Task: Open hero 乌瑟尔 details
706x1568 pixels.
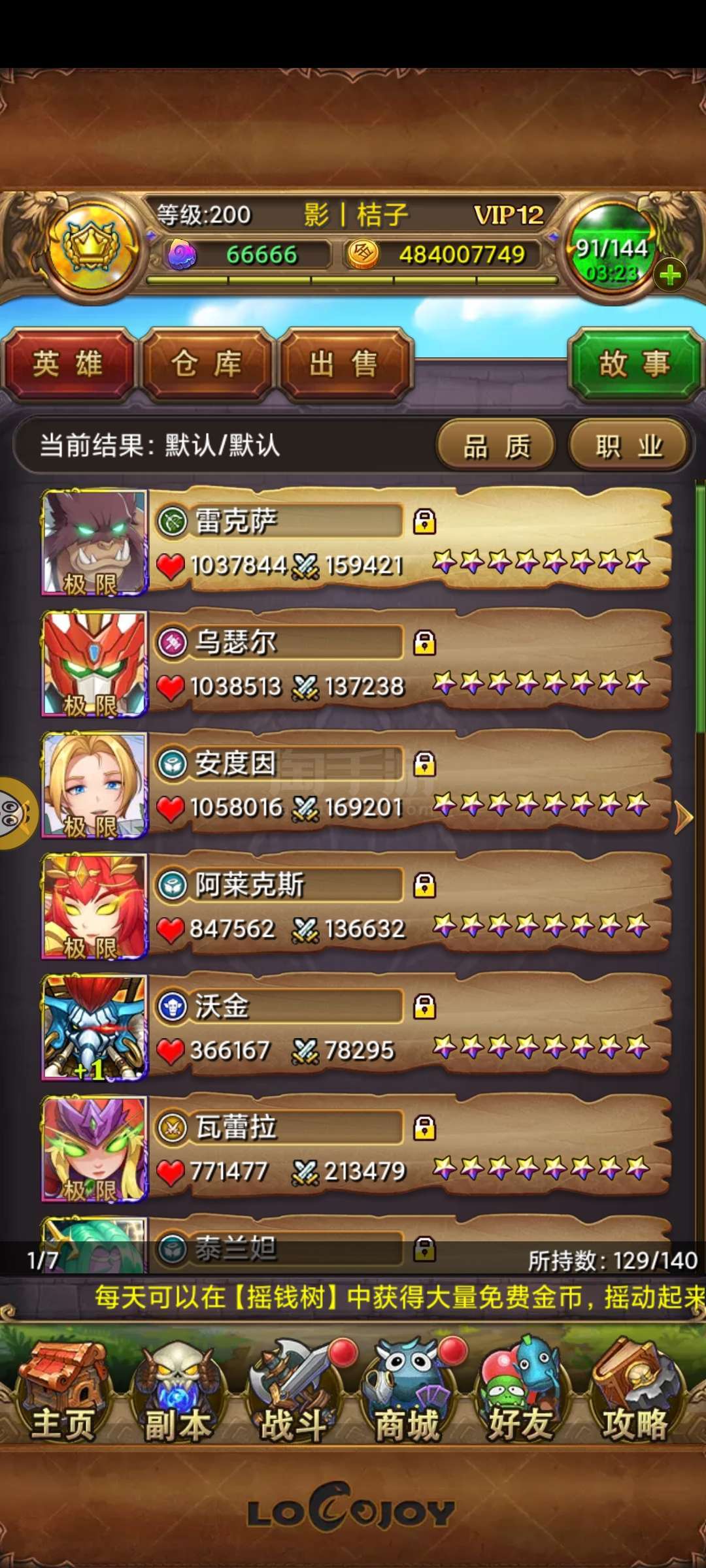Action: (356, 663)
